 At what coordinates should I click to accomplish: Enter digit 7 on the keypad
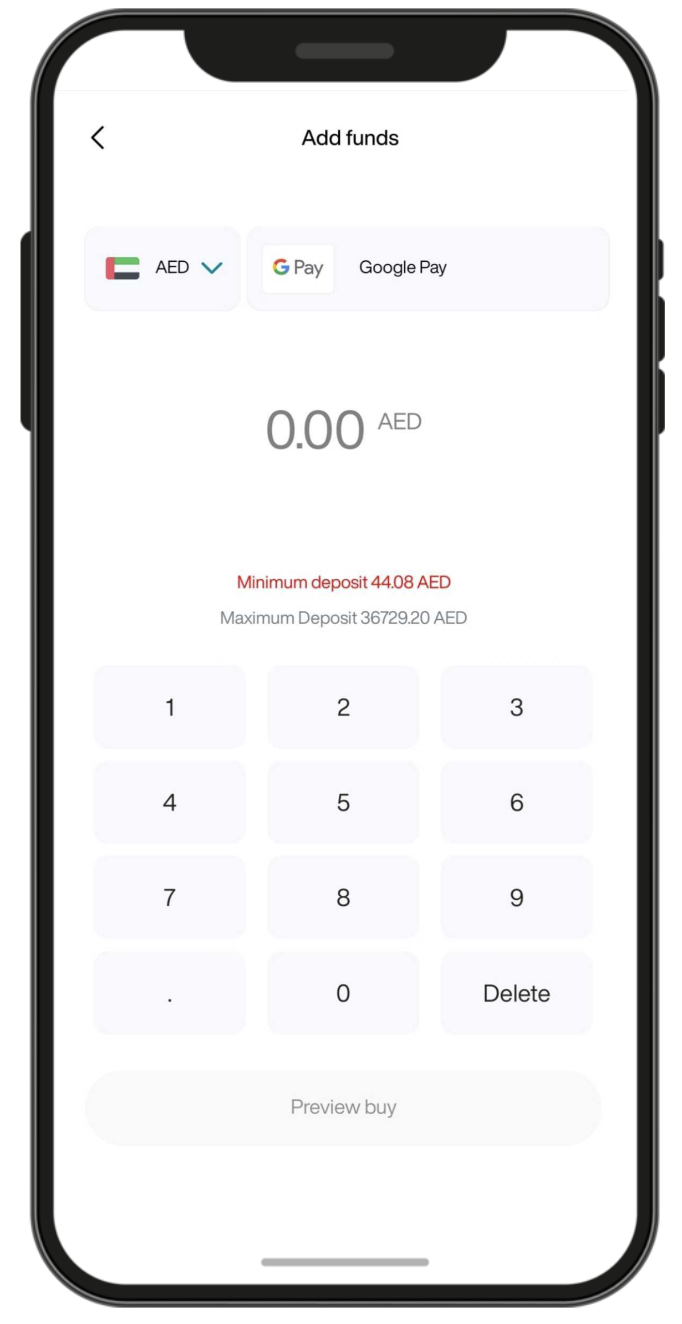click(x=170, y=897)
